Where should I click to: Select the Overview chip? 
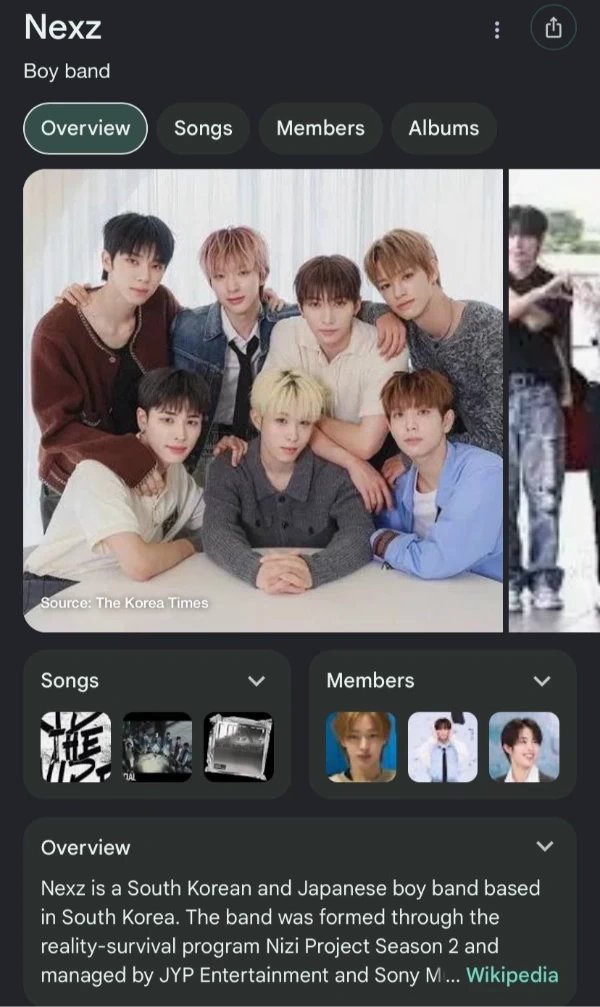coord(85,128)
